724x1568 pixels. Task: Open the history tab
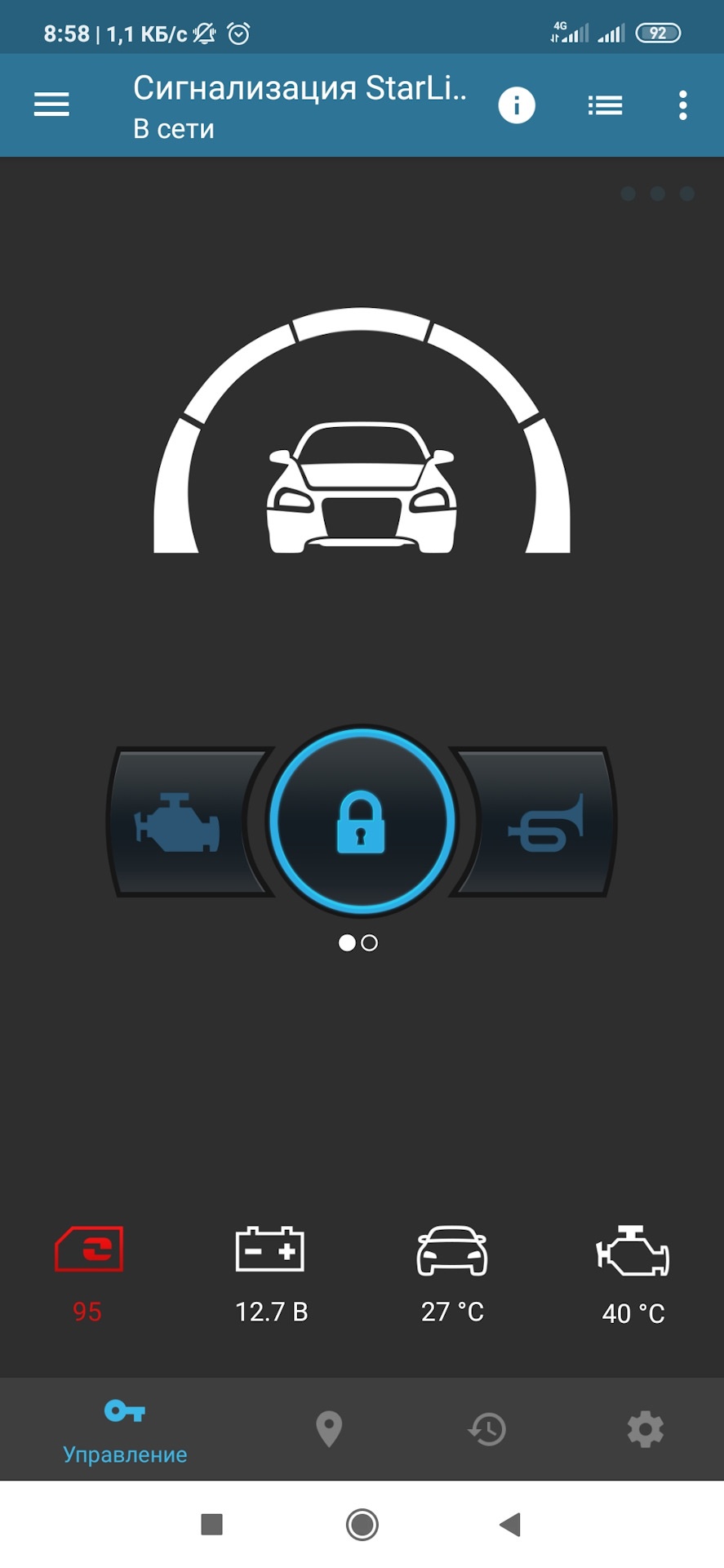[487, 1429]
